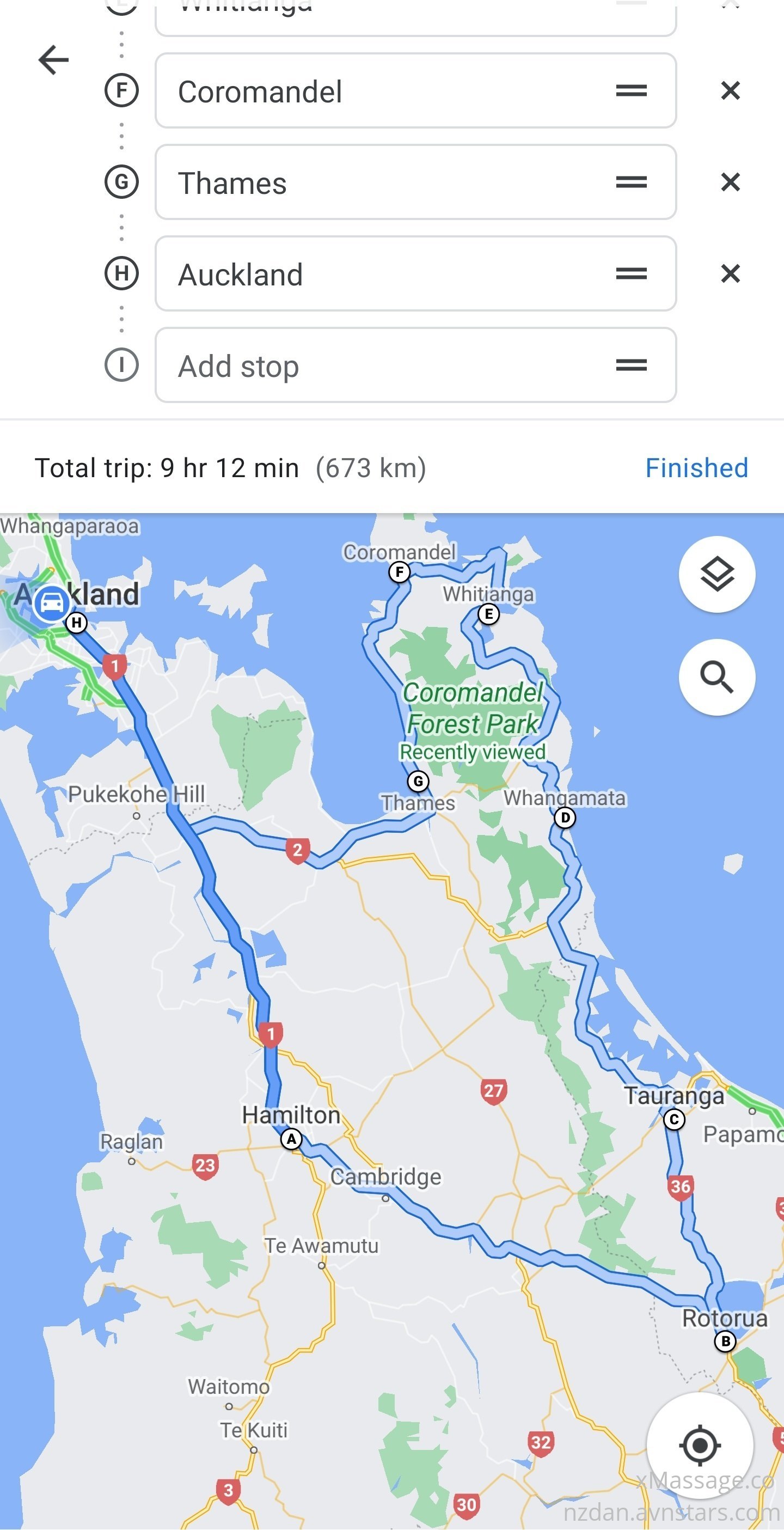Tap Finished to confirm the route

point(696,468)
